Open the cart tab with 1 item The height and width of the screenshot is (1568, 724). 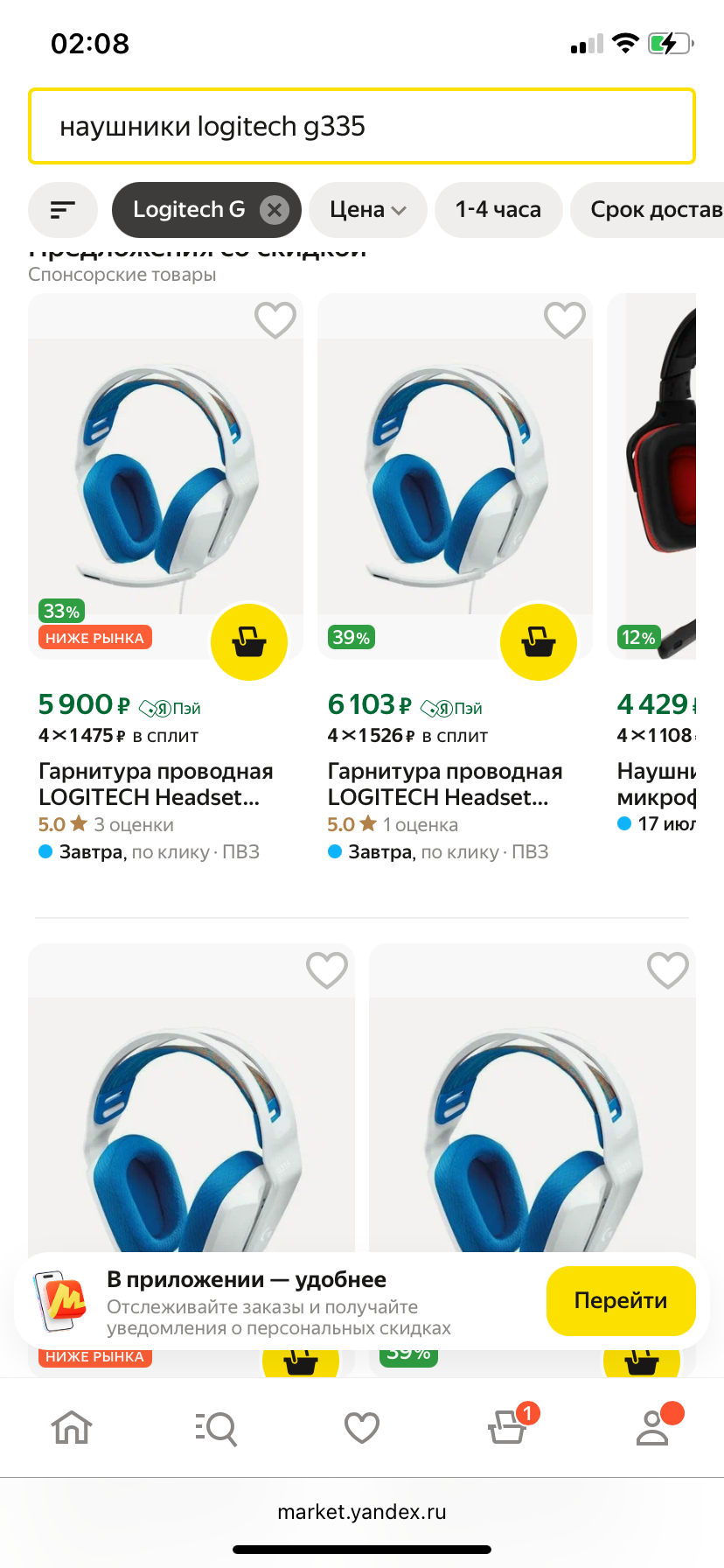pyautogui.click(x=507, y=1427)
